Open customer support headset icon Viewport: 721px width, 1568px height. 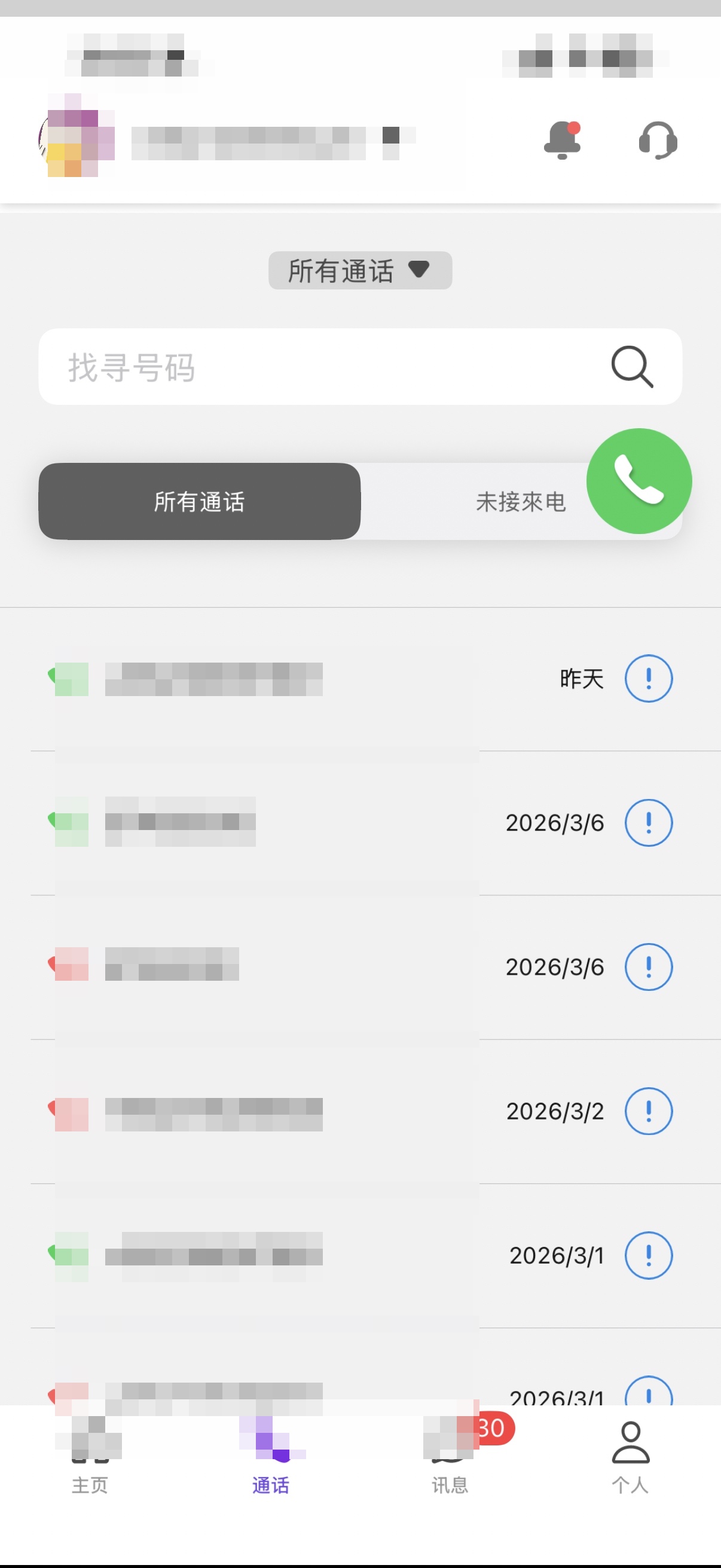(658, 140)
